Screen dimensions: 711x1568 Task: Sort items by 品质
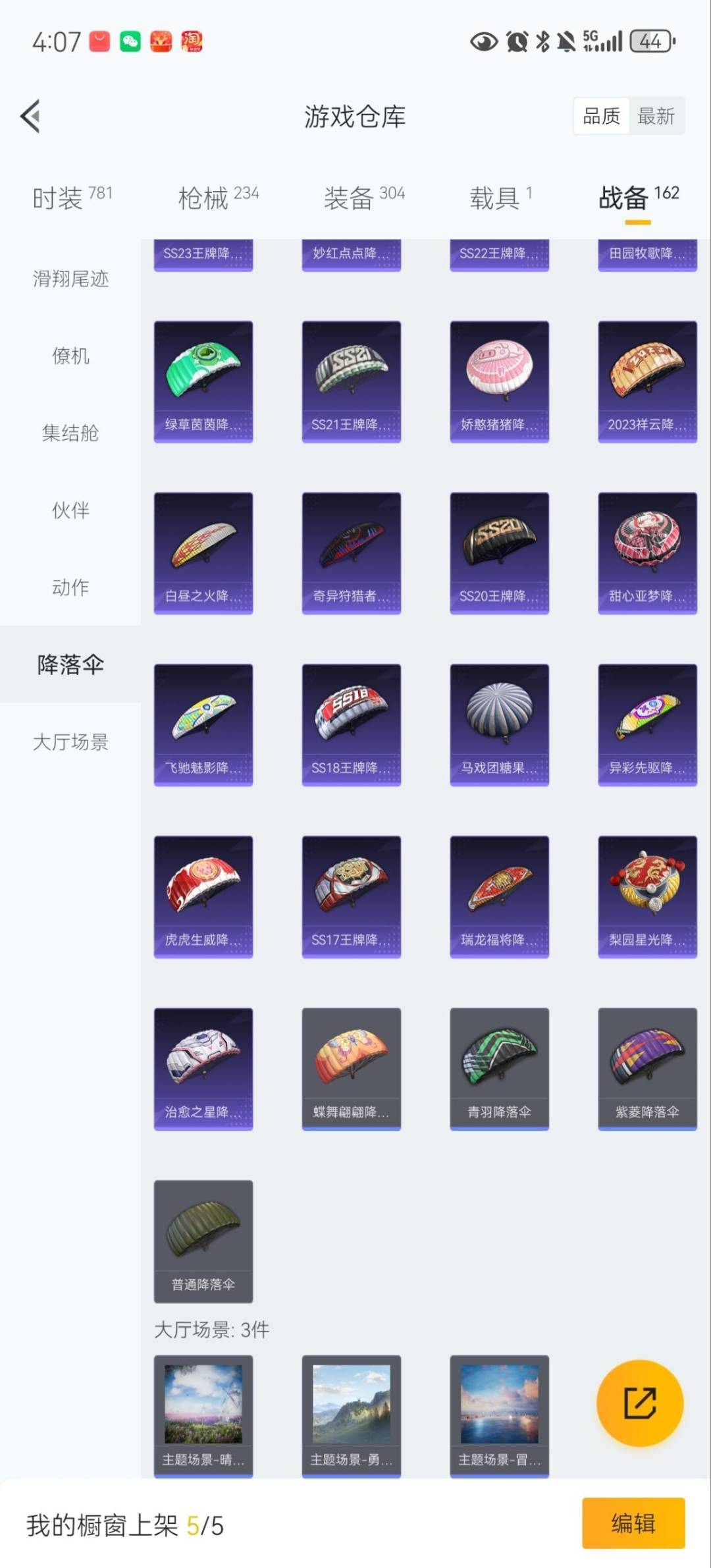tap(601, 117)
